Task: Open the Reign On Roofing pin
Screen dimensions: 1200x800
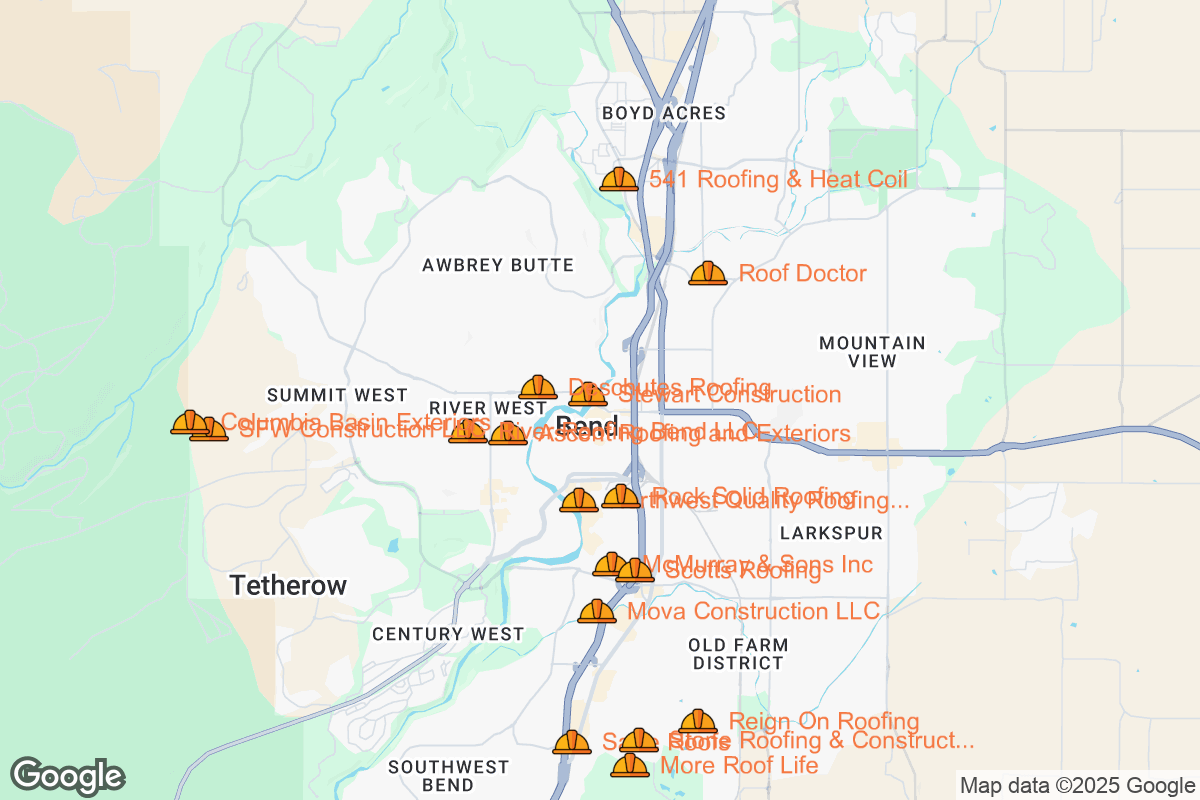Action: pos(698,722)
